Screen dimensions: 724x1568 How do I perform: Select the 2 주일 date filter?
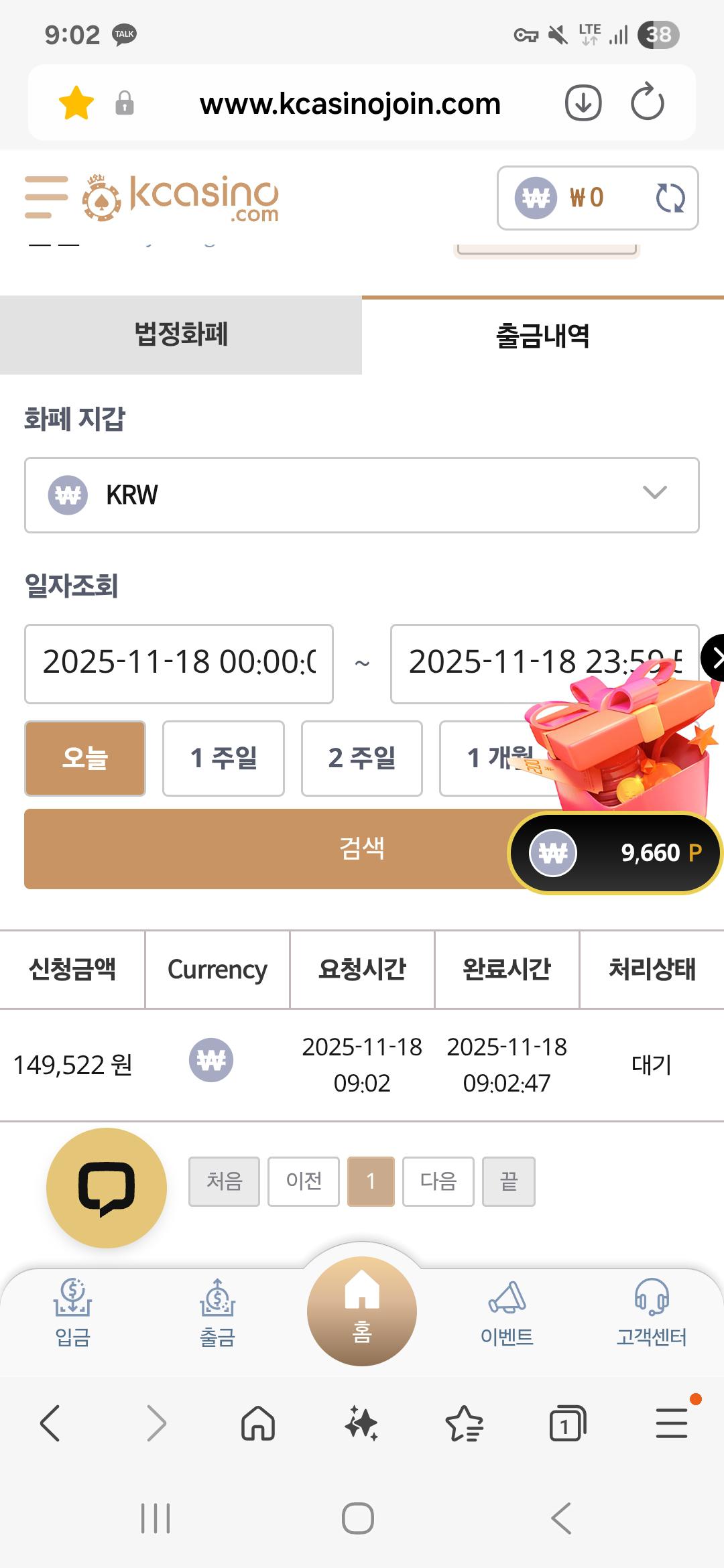pyautogui.click(x=361, y=758)
